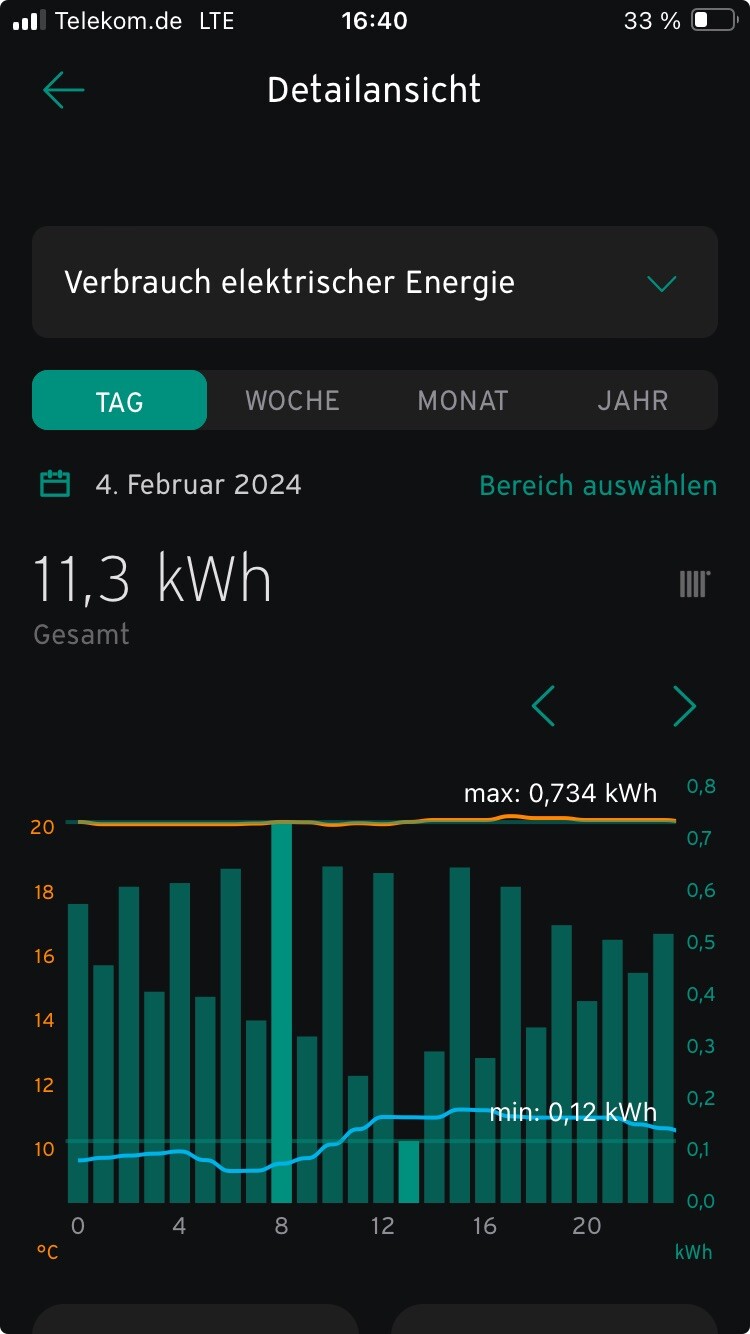Go to the previous day
Image resolution: width=750 pixels, height=1334 pixels.
(x=543, y=707)
